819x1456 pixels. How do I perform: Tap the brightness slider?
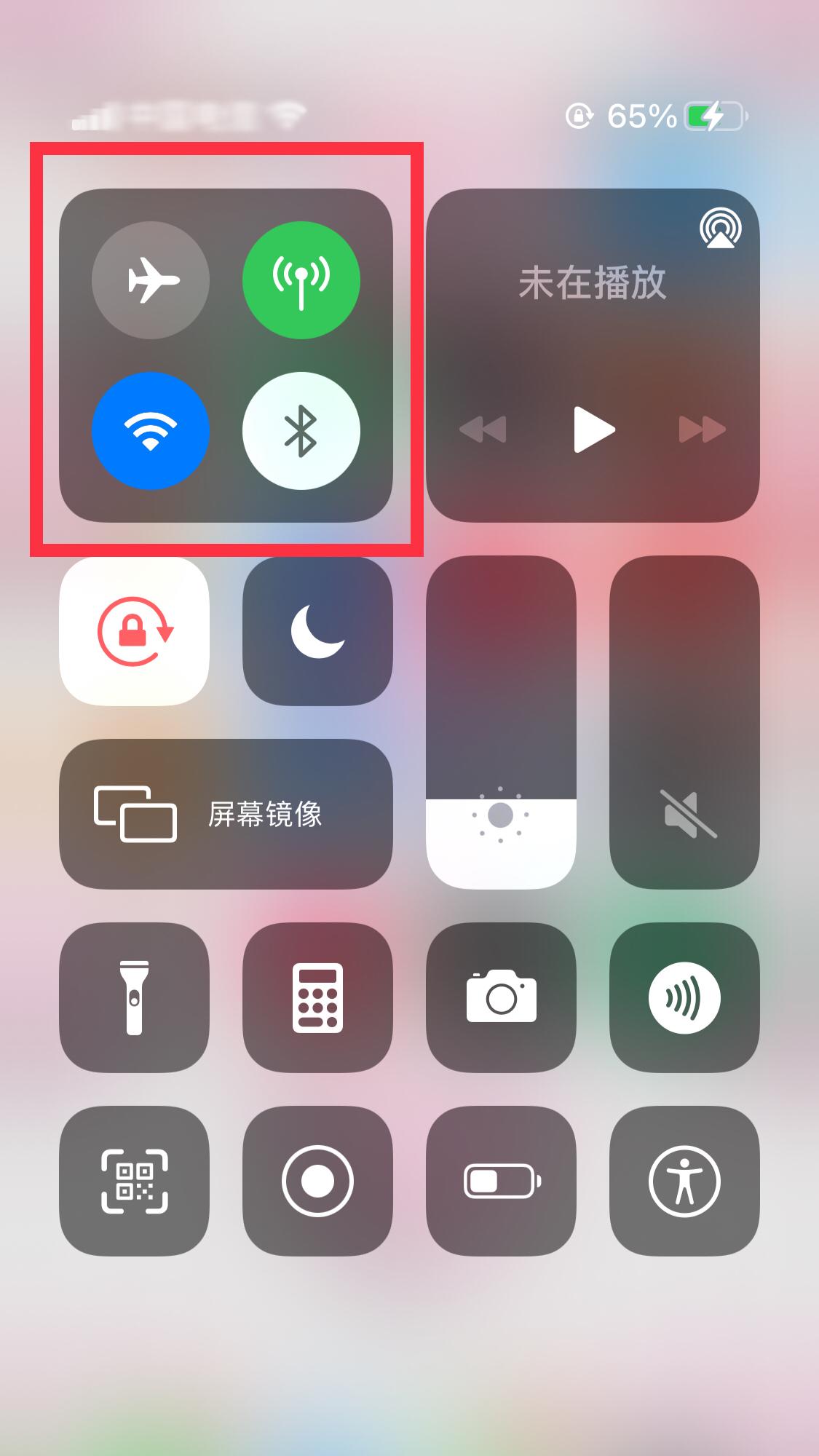(501, 722)
